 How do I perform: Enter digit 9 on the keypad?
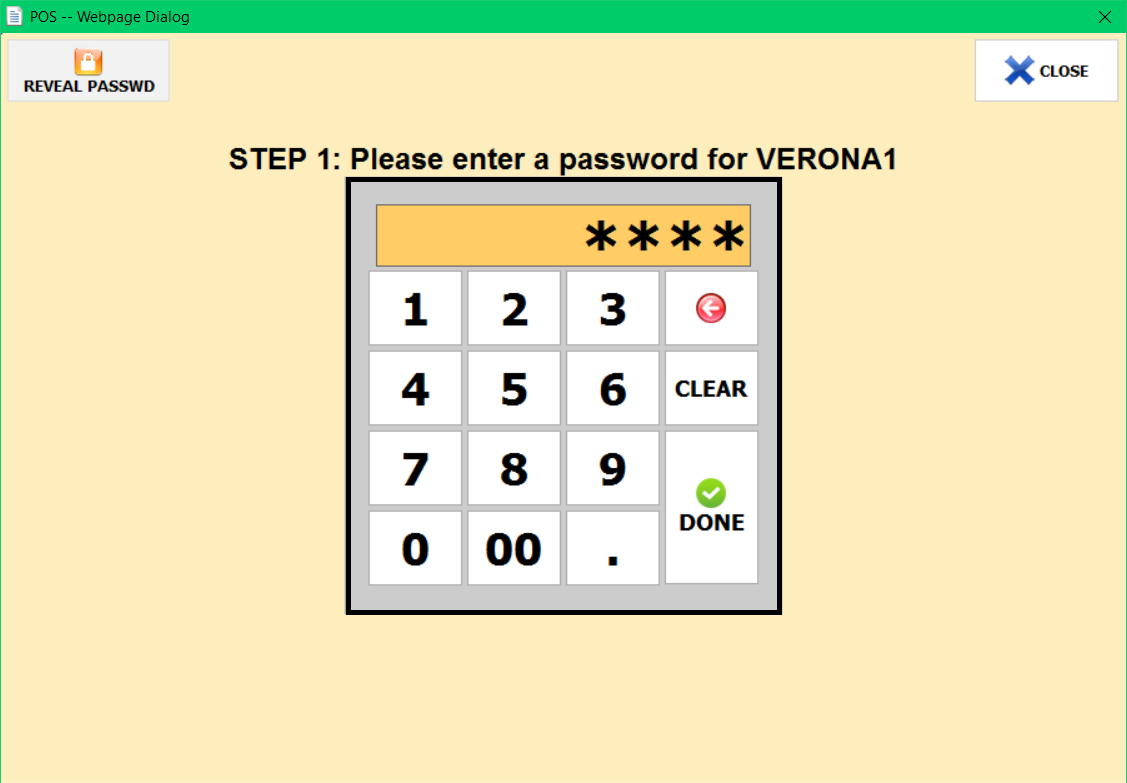(613, 468)
